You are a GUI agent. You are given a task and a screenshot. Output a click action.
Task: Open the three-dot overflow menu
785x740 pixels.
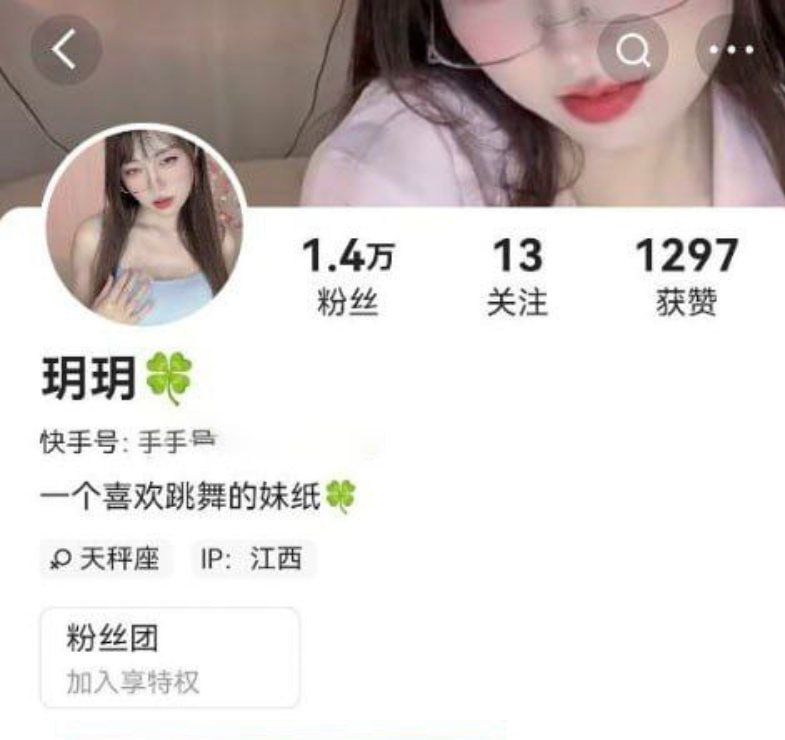[x=738, y=49]
